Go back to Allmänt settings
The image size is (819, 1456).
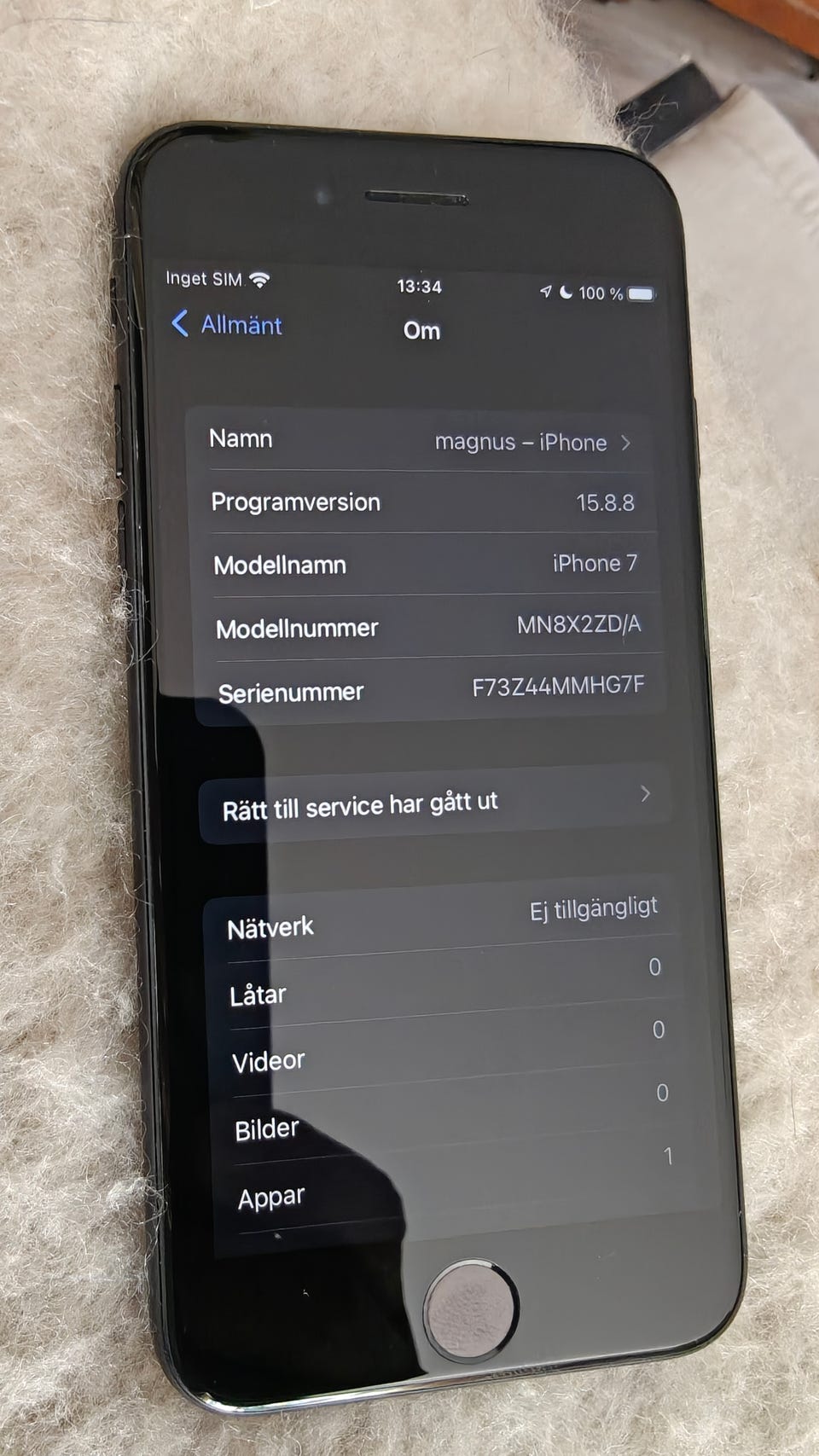(x=227, y=324)
